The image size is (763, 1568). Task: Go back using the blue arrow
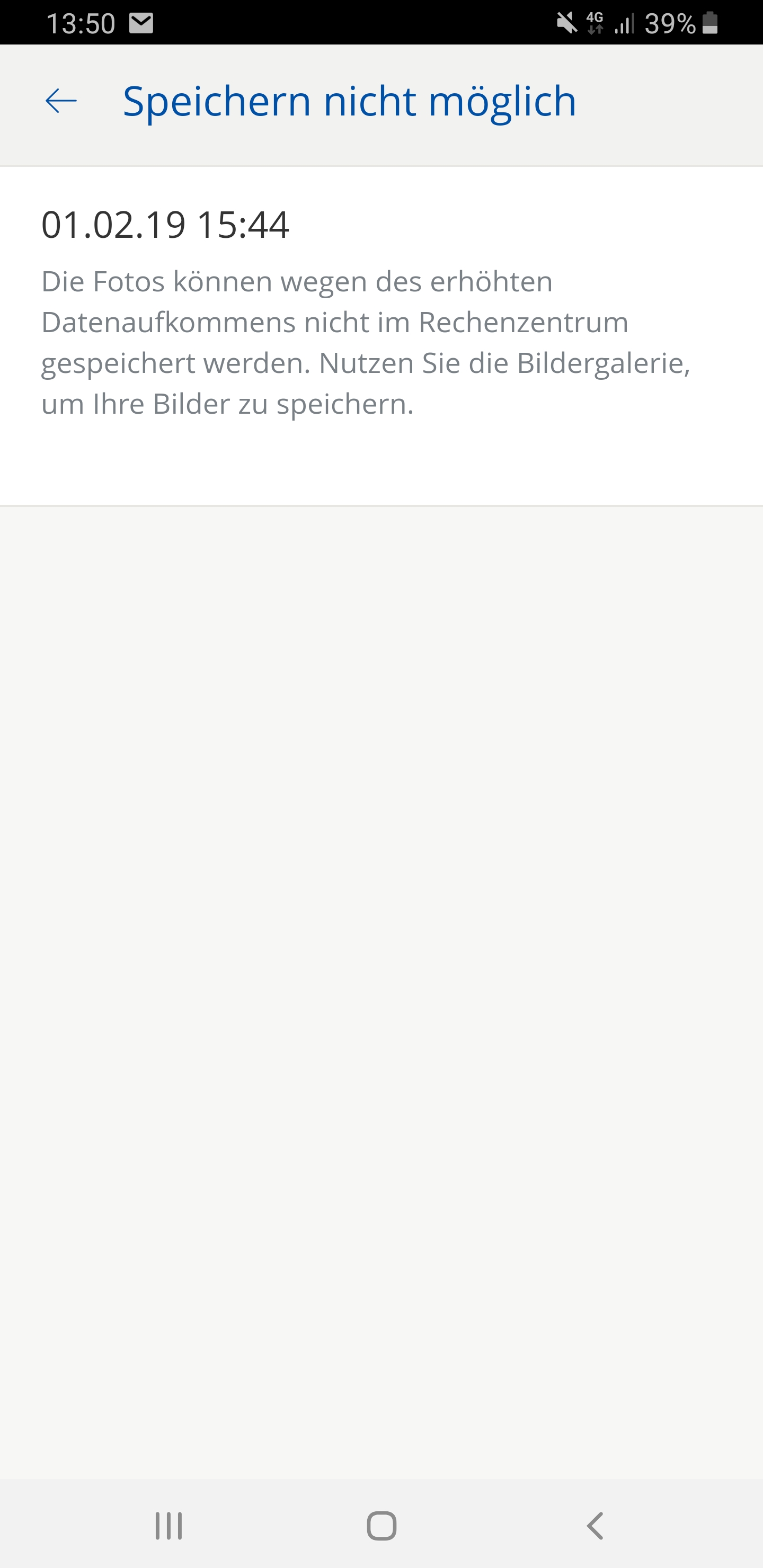61,101
